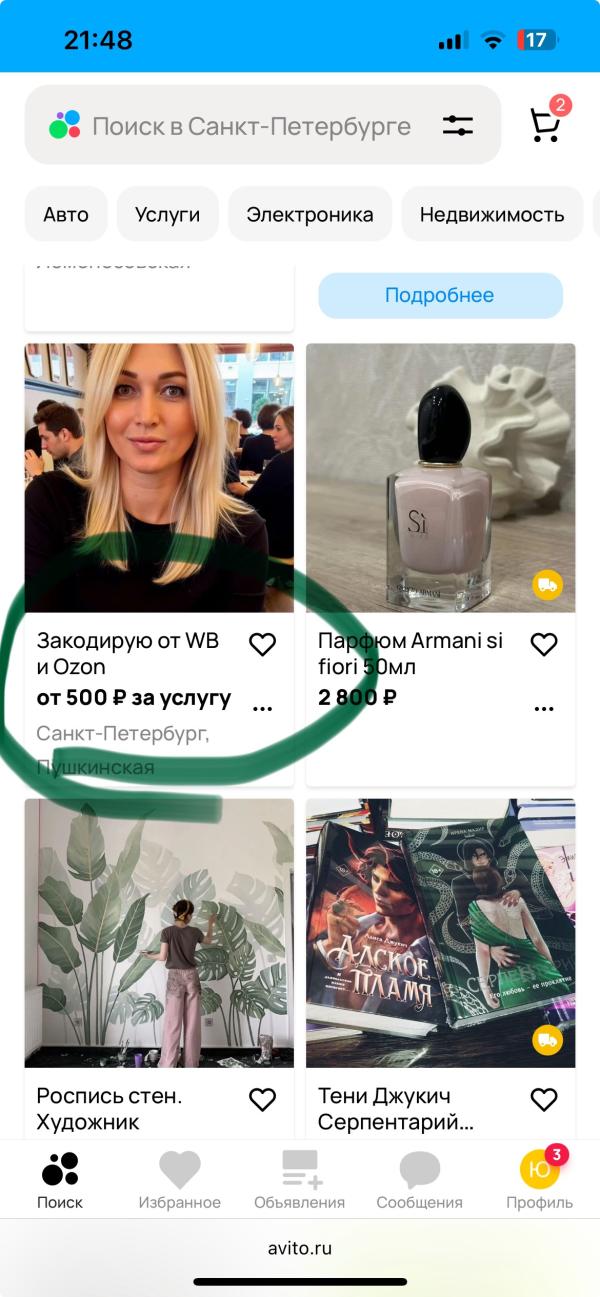The width and height of the screenshot is (600, 1297).
Task: Favorite the Парфюм Armani si fiori listing
Action: tap(543, 645)
